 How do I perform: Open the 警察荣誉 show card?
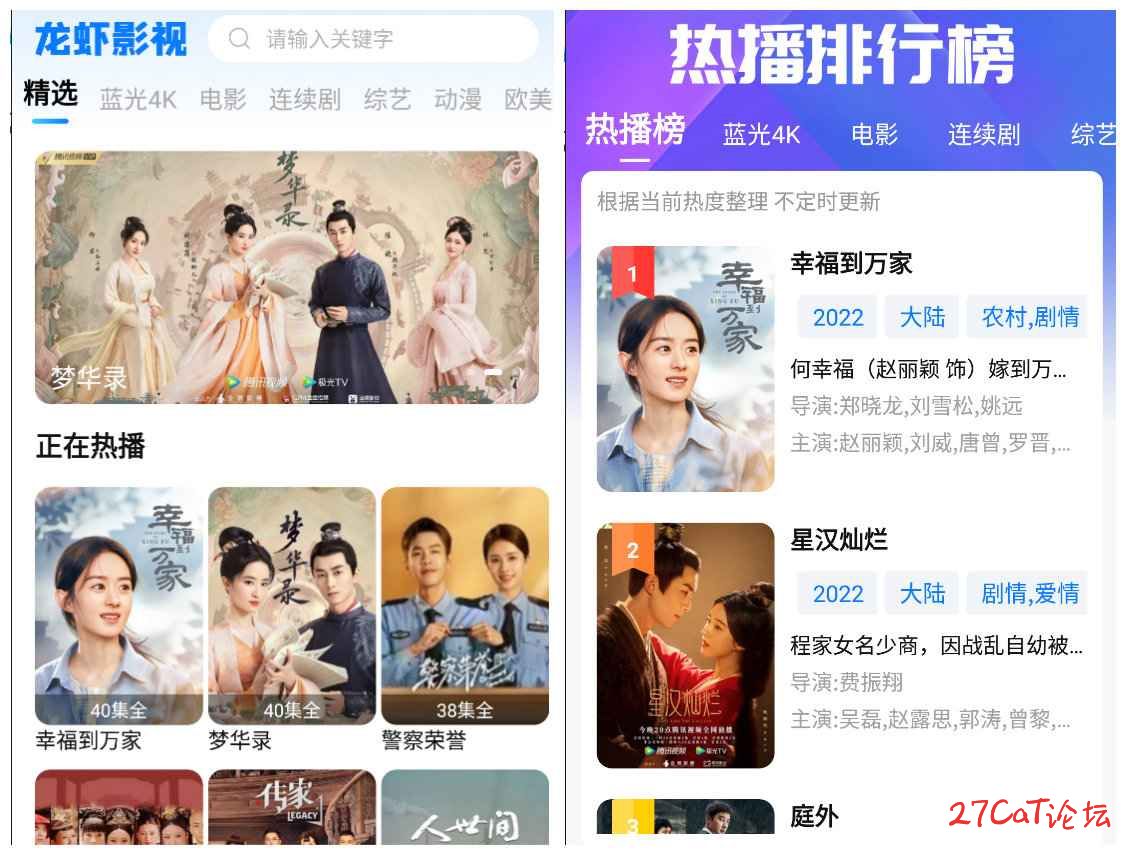point(465,606)
